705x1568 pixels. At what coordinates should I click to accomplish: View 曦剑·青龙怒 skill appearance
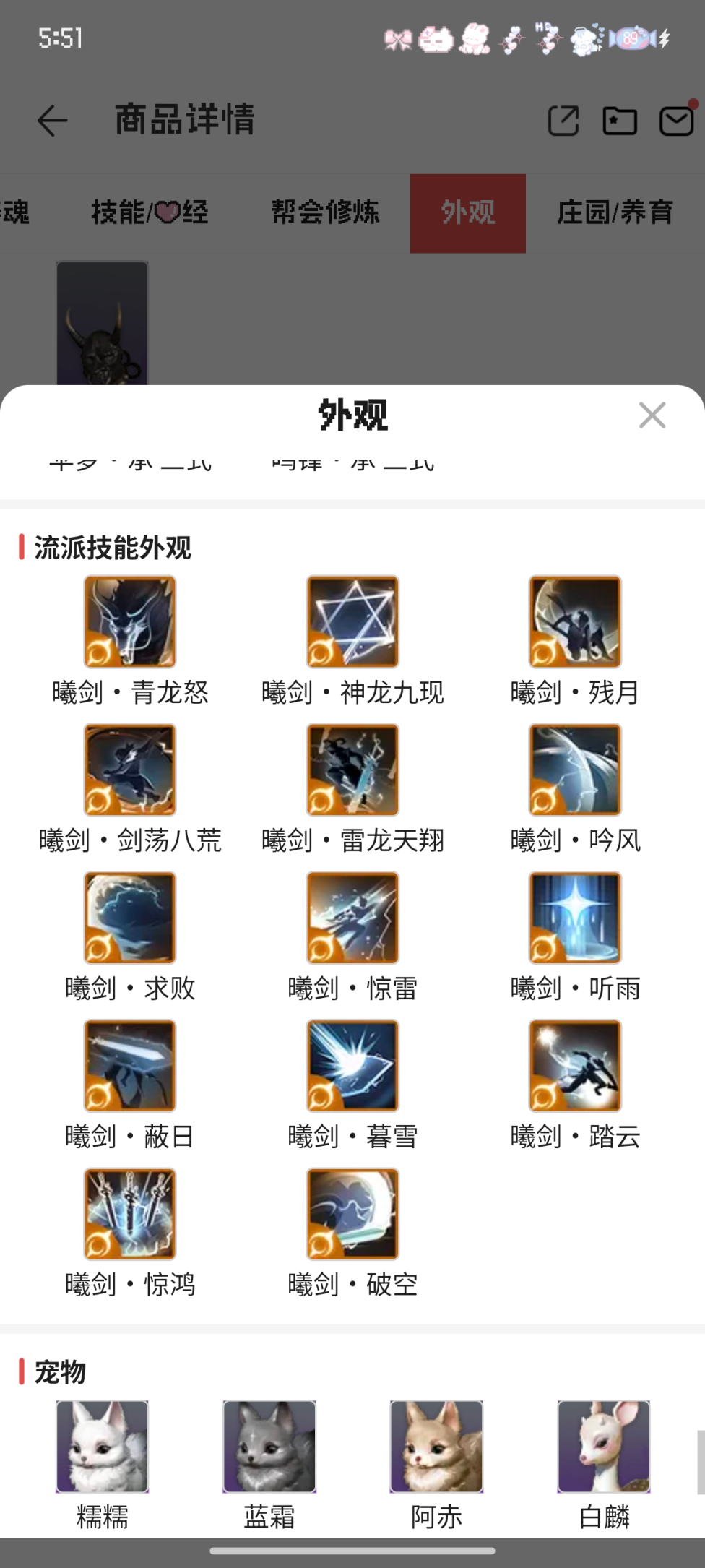[130, 621]
